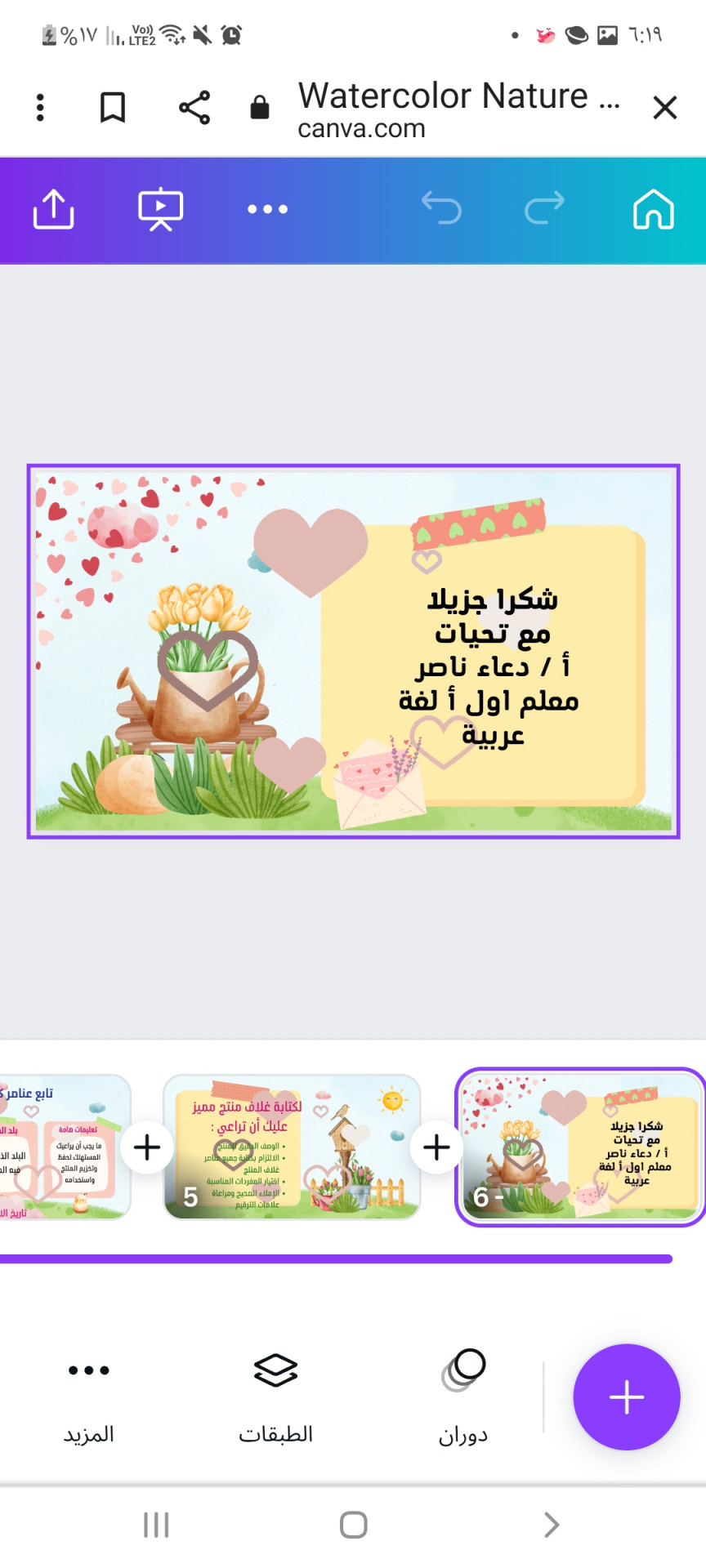
Task: Open Canva toolbar more options
Action: [268, 209]
